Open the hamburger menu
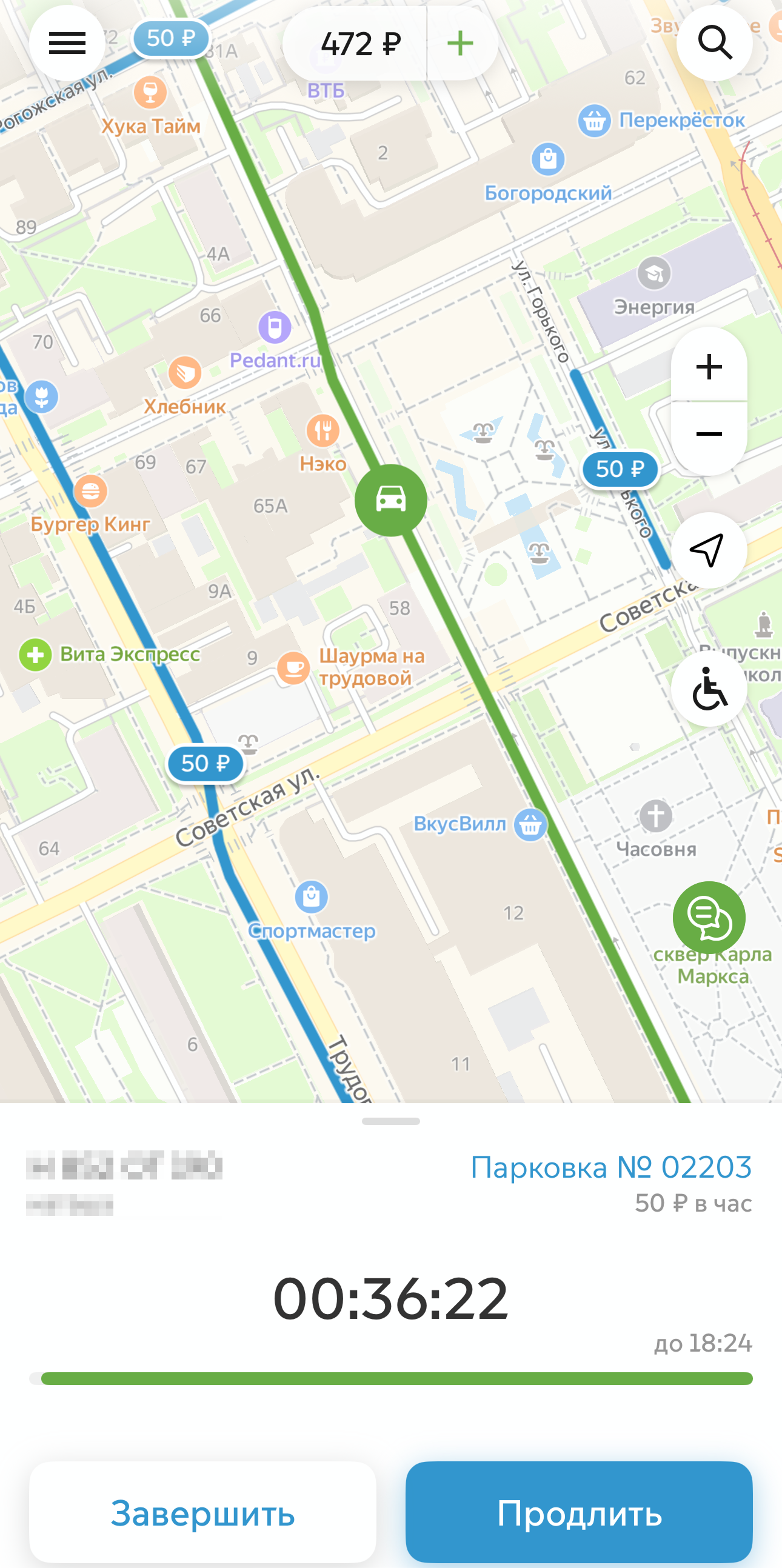 point(67,43)
